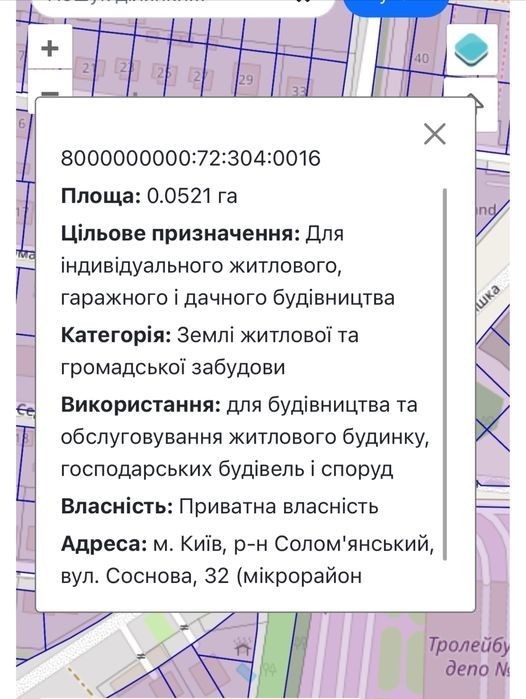This screenshot has width=526, height=699.
Task: Zoom in on the map
Action: (x=50, y=48)
